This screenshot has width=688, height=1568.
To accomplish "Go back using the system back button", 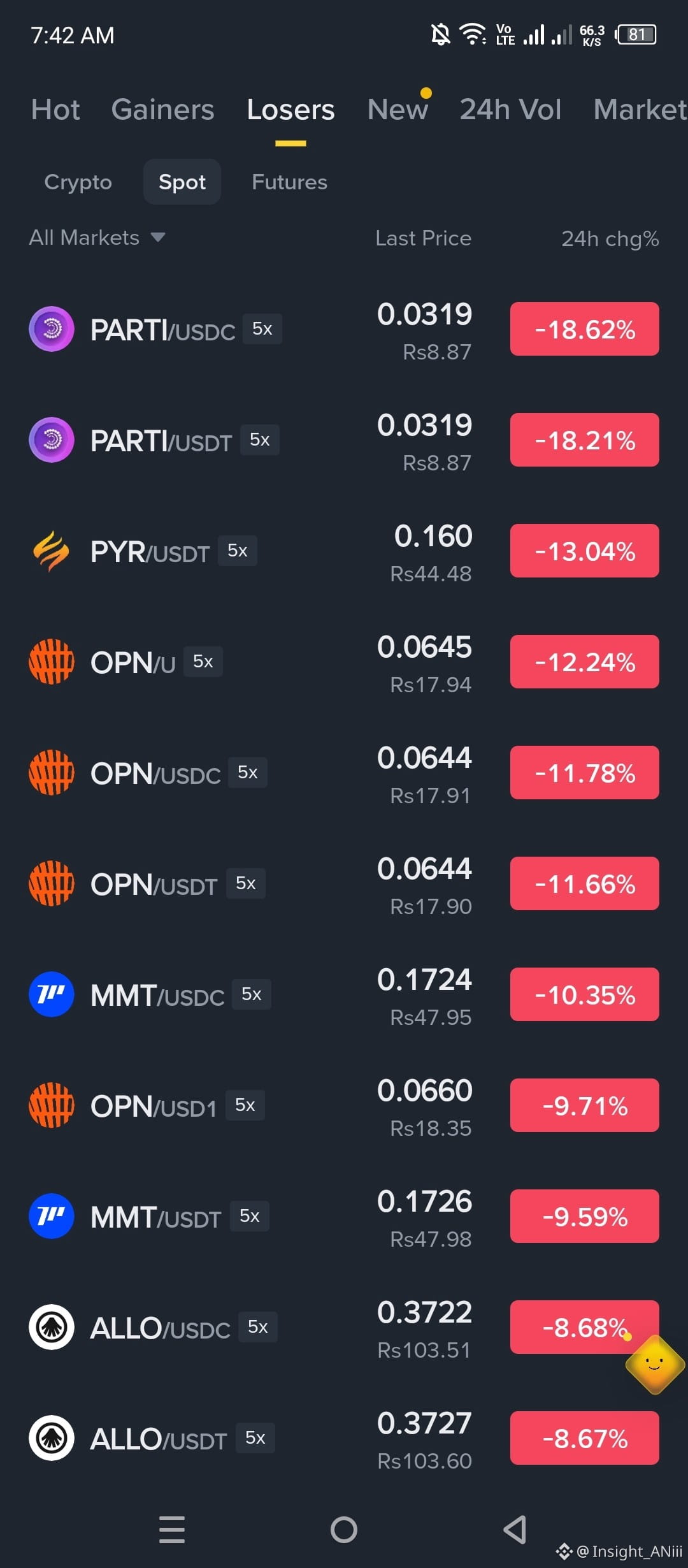I will [515, 1529].
